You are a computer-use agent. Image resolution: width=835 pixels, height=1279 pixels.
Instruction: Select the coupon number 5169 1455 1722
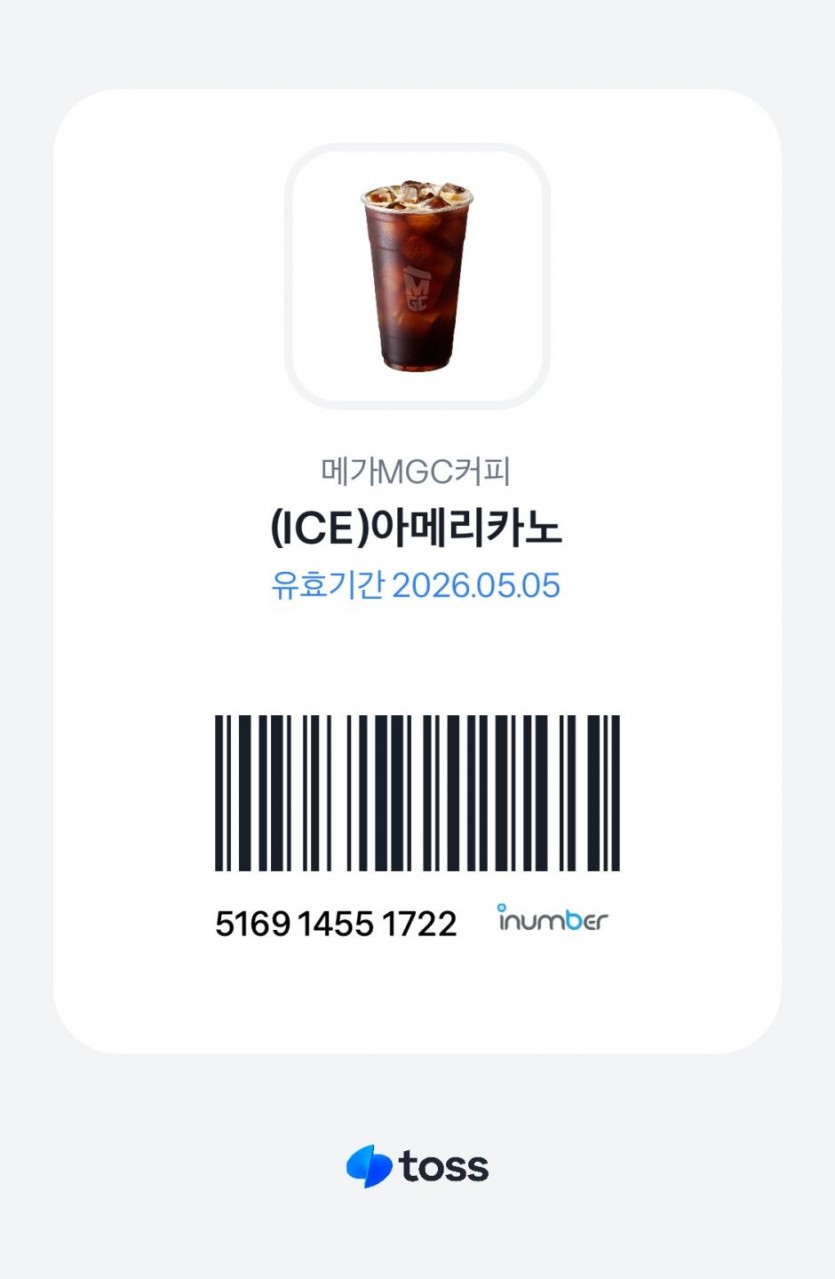(334, 925)
